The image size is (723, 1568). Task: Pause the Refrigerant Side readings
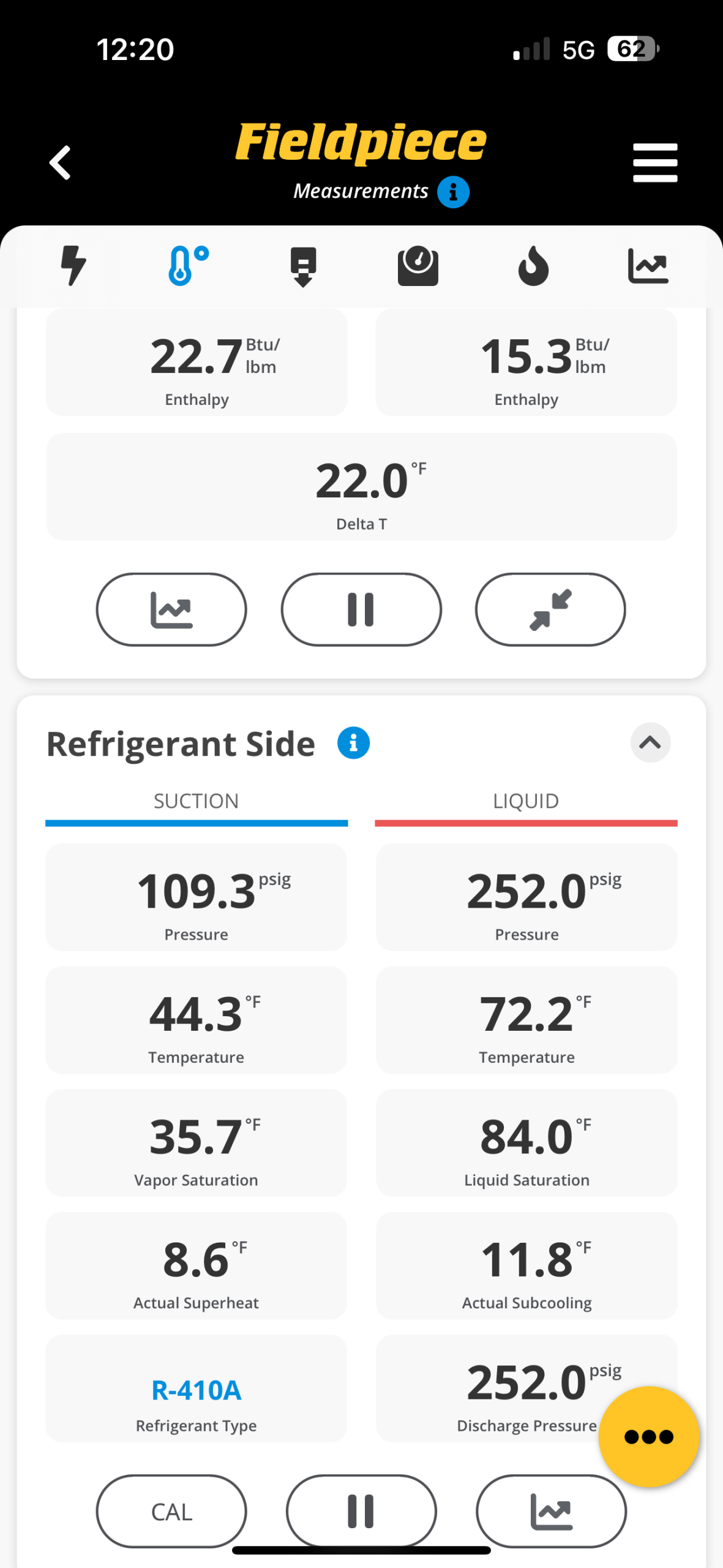pyautogui.click(x=361, y=1512)
